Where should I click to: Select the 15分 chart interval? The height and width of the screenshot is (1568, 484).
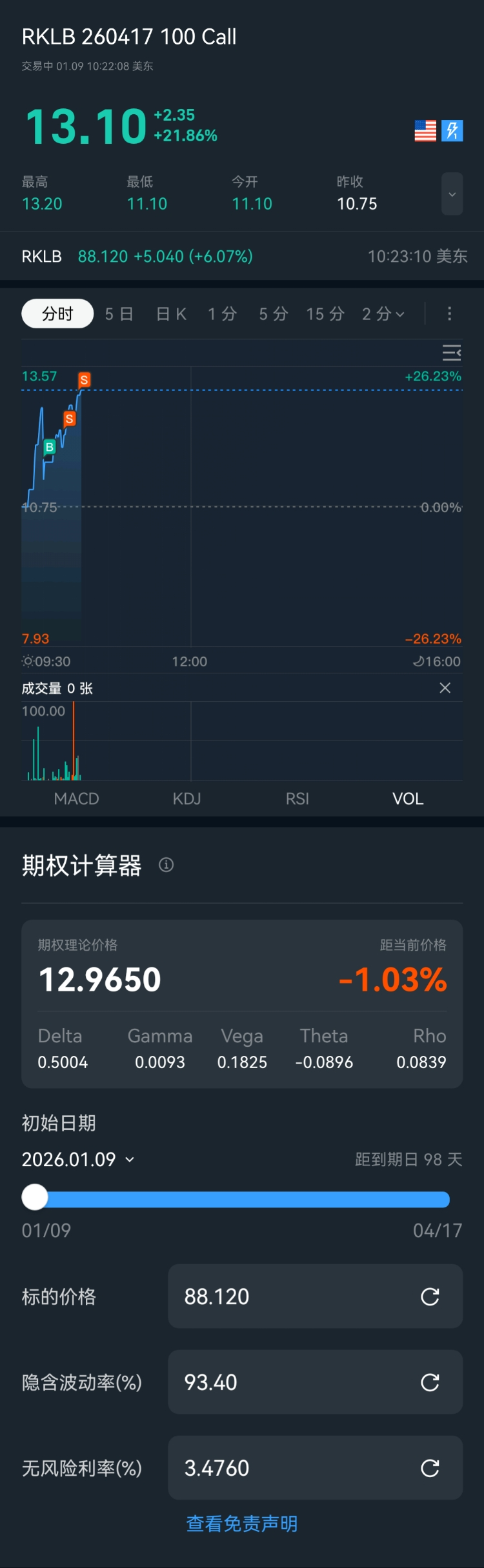pyautogui.click(x=325, y=314)
